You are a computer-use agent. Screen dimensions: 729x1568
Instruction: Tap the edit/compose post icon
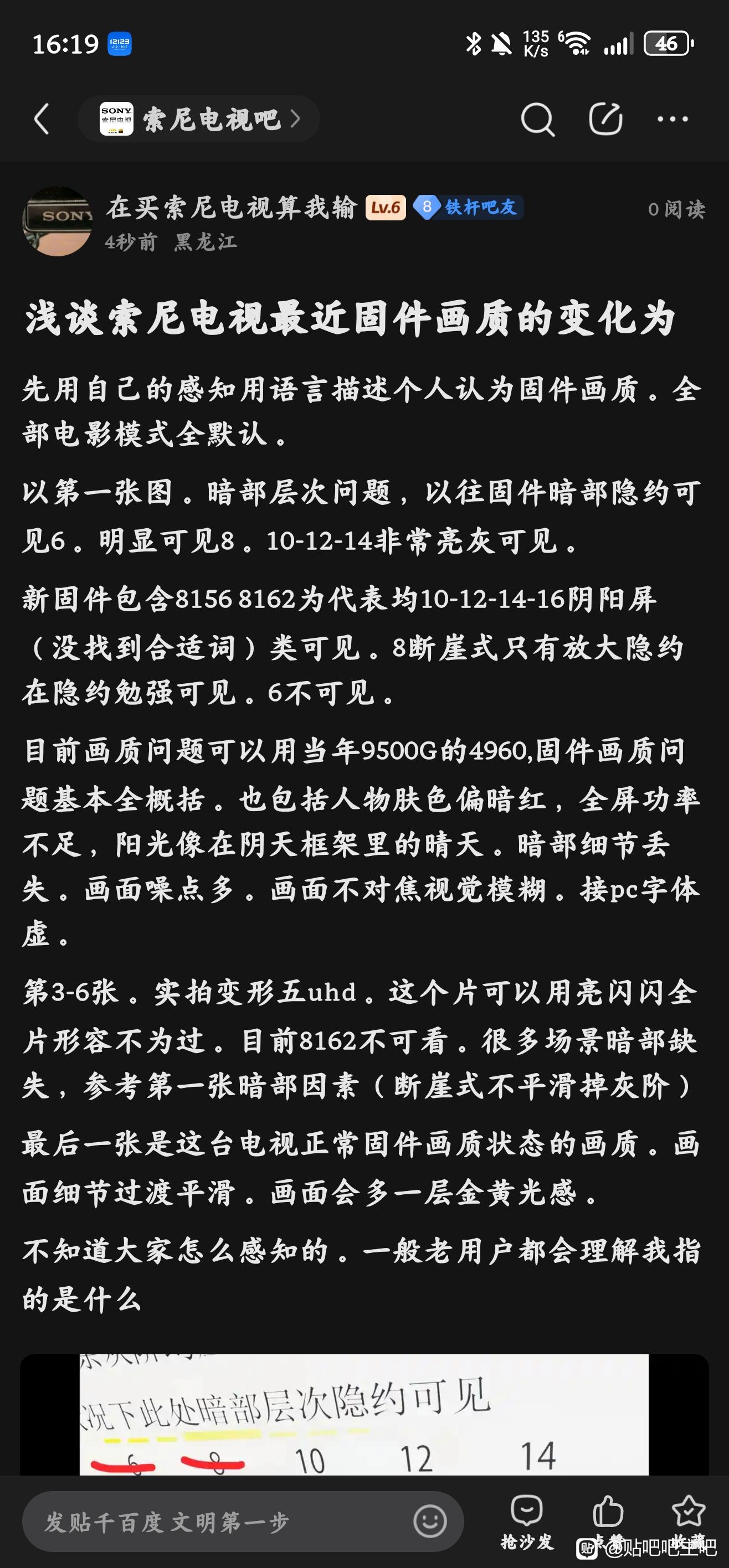point(605,118)
